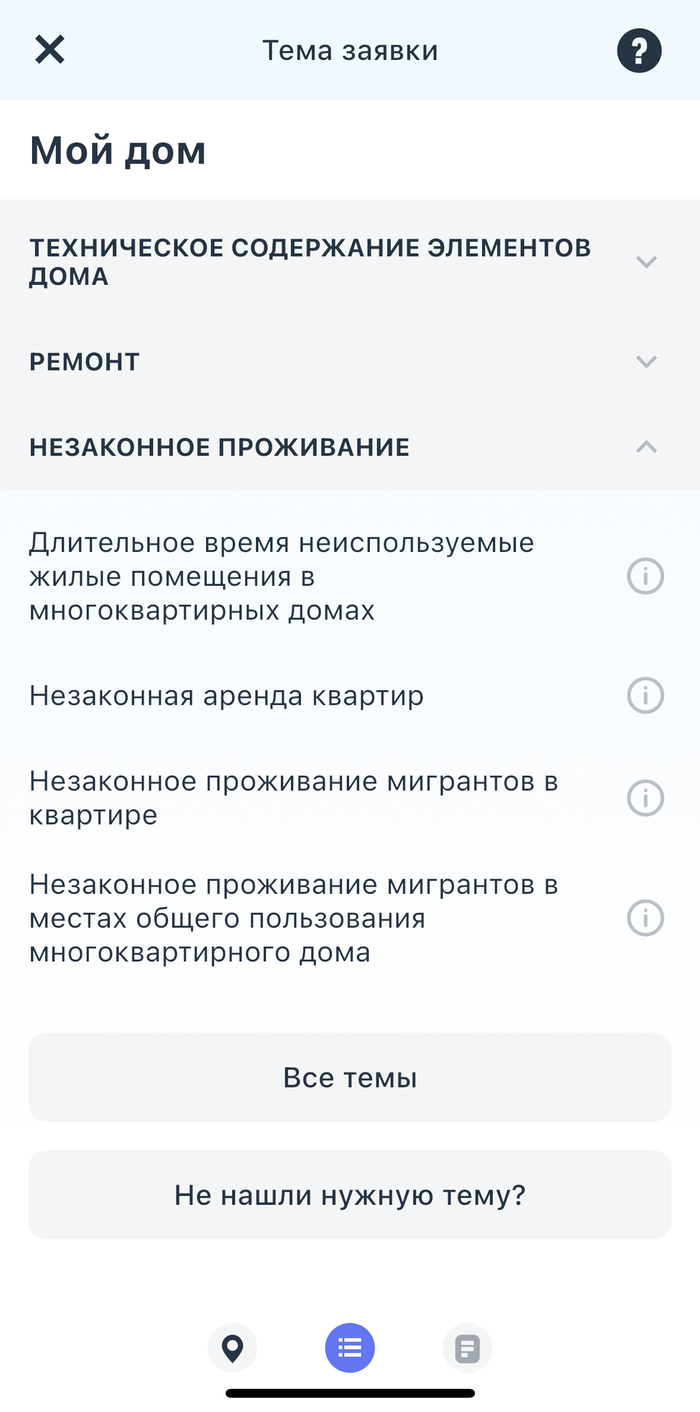Show info for Незаконная аренда квартир

point(645,695)
